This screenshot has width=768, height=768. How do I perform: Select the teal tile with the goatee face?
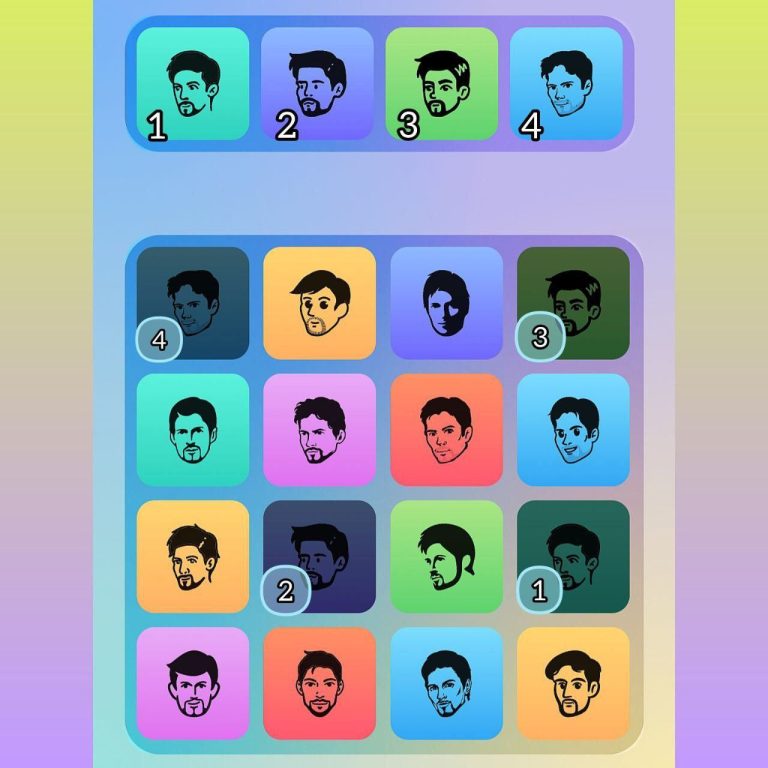(x=192, y=430)
